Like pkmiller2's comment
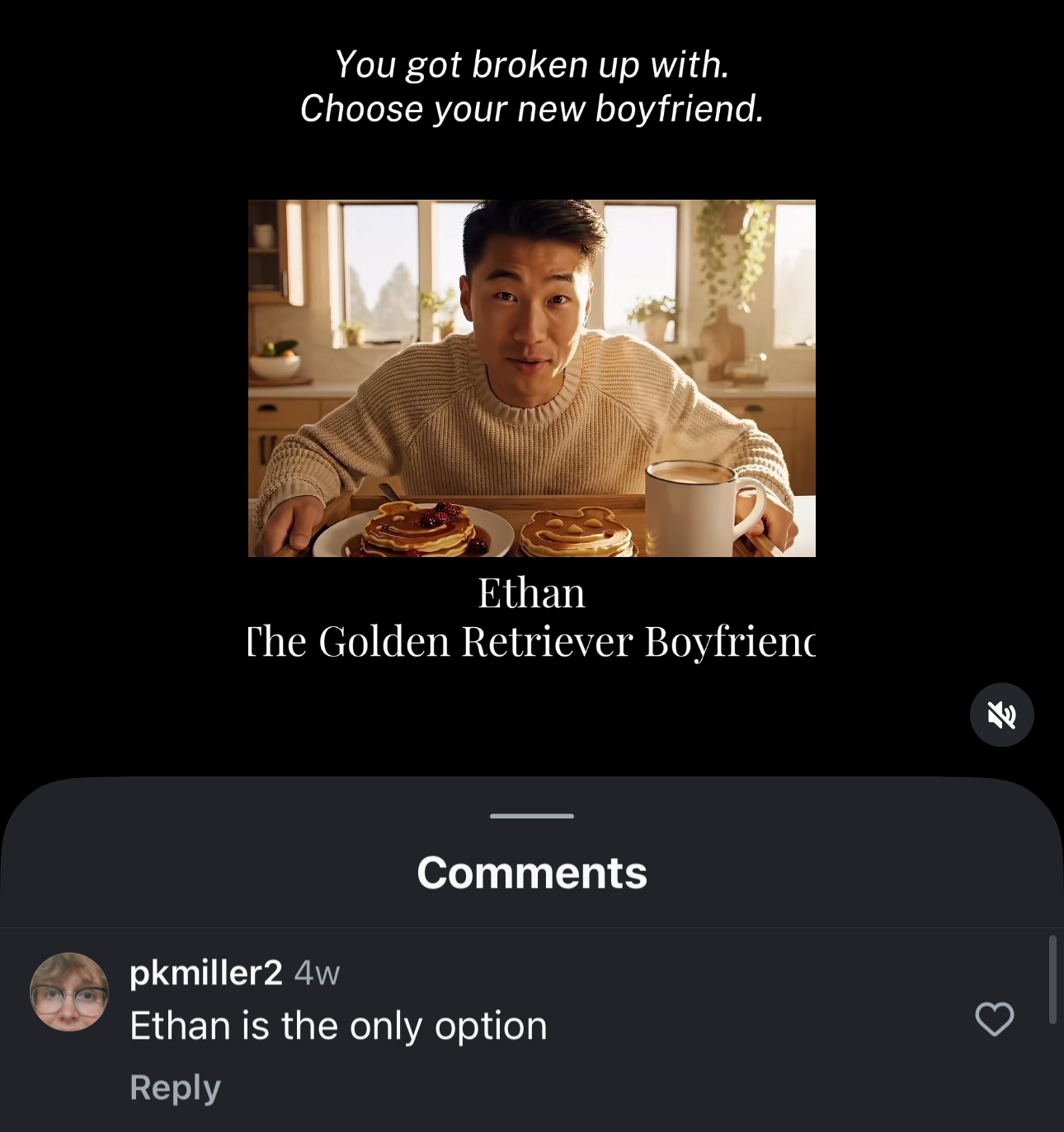 (994, 1019)
